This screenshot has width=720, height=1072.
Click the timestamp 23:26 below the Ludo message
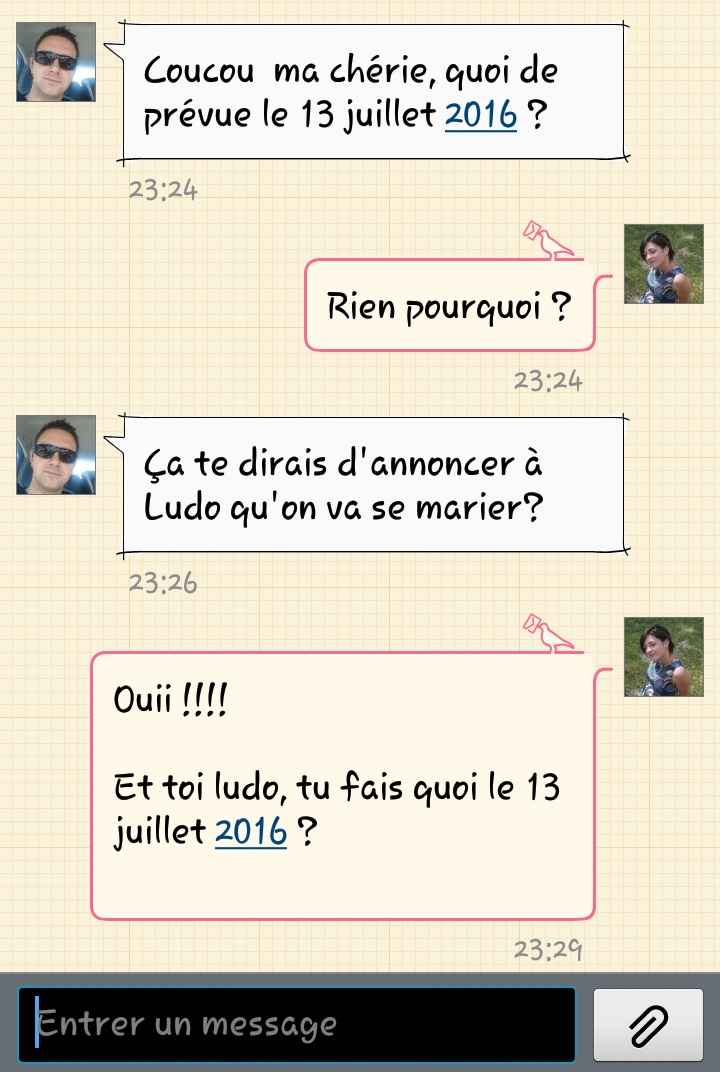pyautogui.click(x=162, y=580)
